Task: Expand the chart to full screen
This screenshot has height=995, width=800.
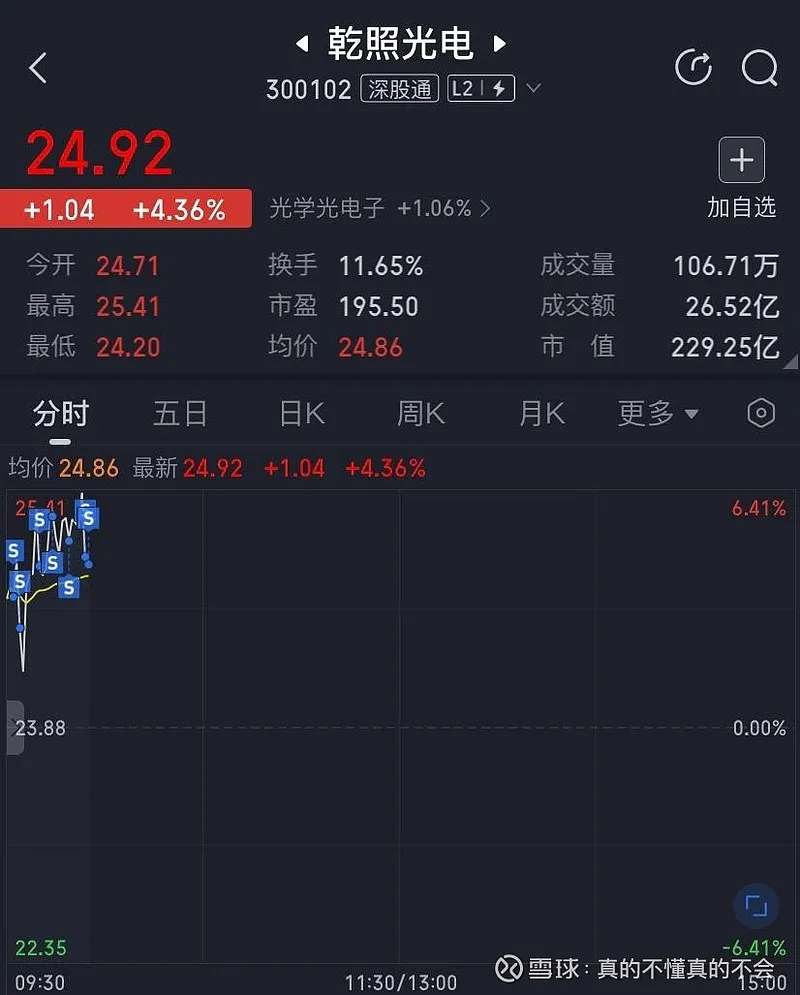Action: click(756, 906)
